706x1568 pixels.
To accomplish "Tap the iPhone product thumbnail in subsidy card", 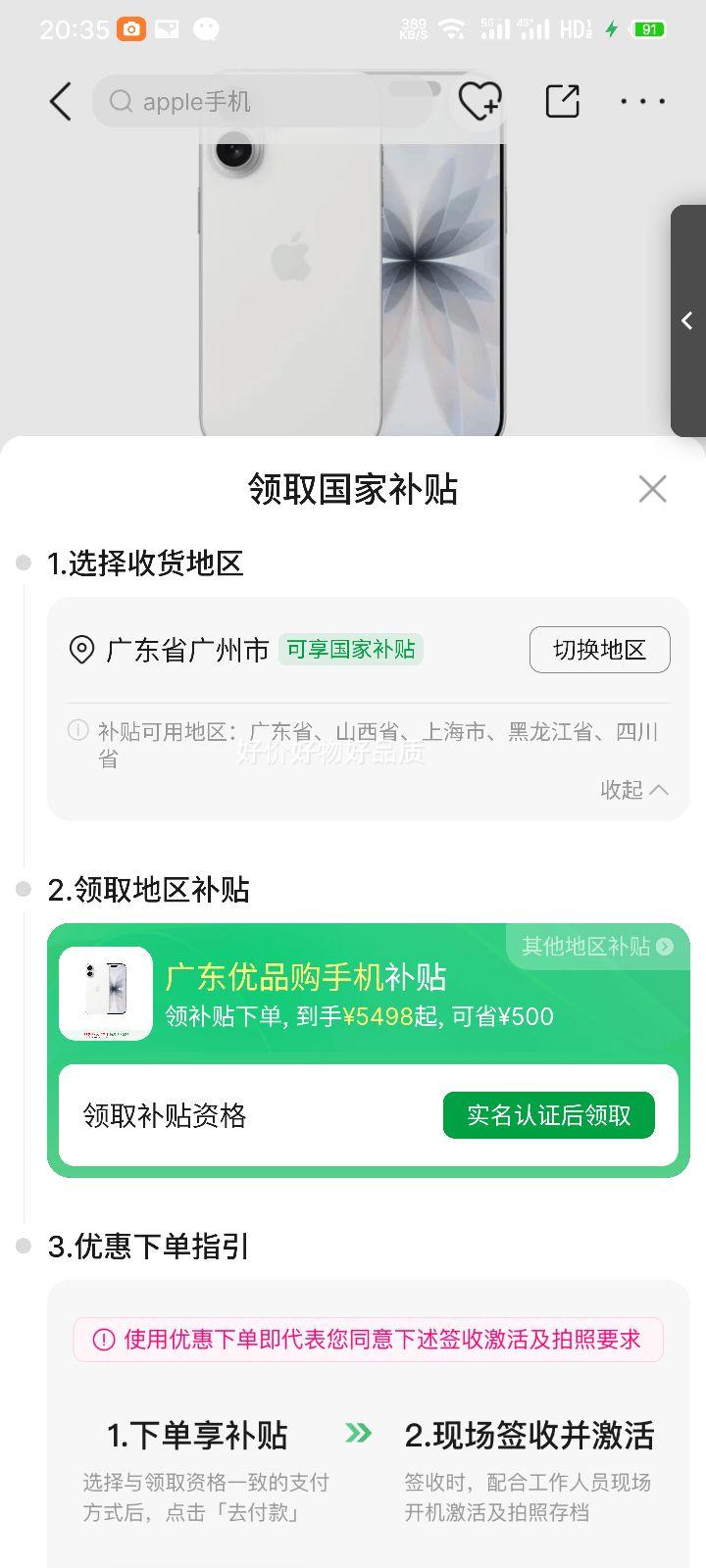I will (x=104, y=991).
